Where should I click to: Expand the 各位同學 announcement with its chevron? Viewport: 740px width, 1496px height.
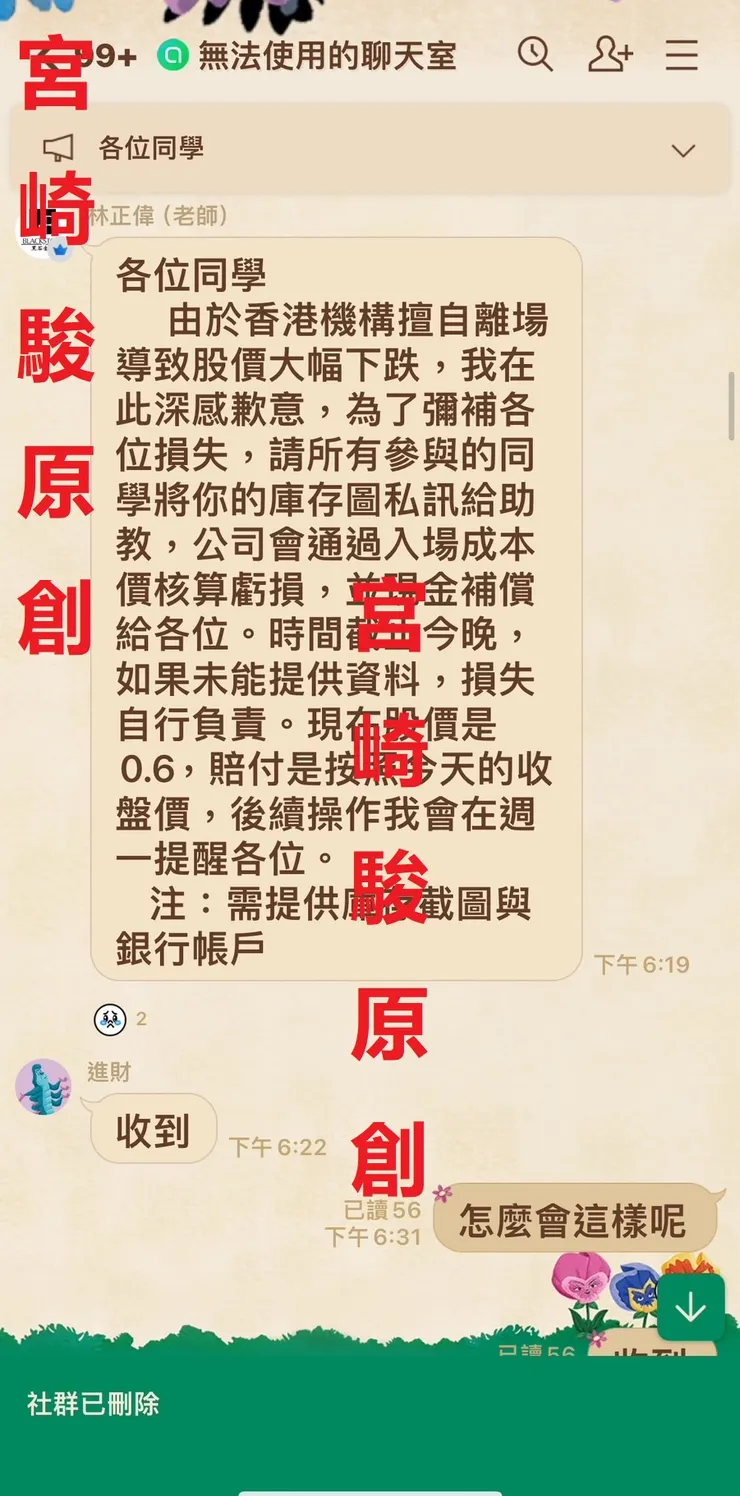(x=684, y=148)
